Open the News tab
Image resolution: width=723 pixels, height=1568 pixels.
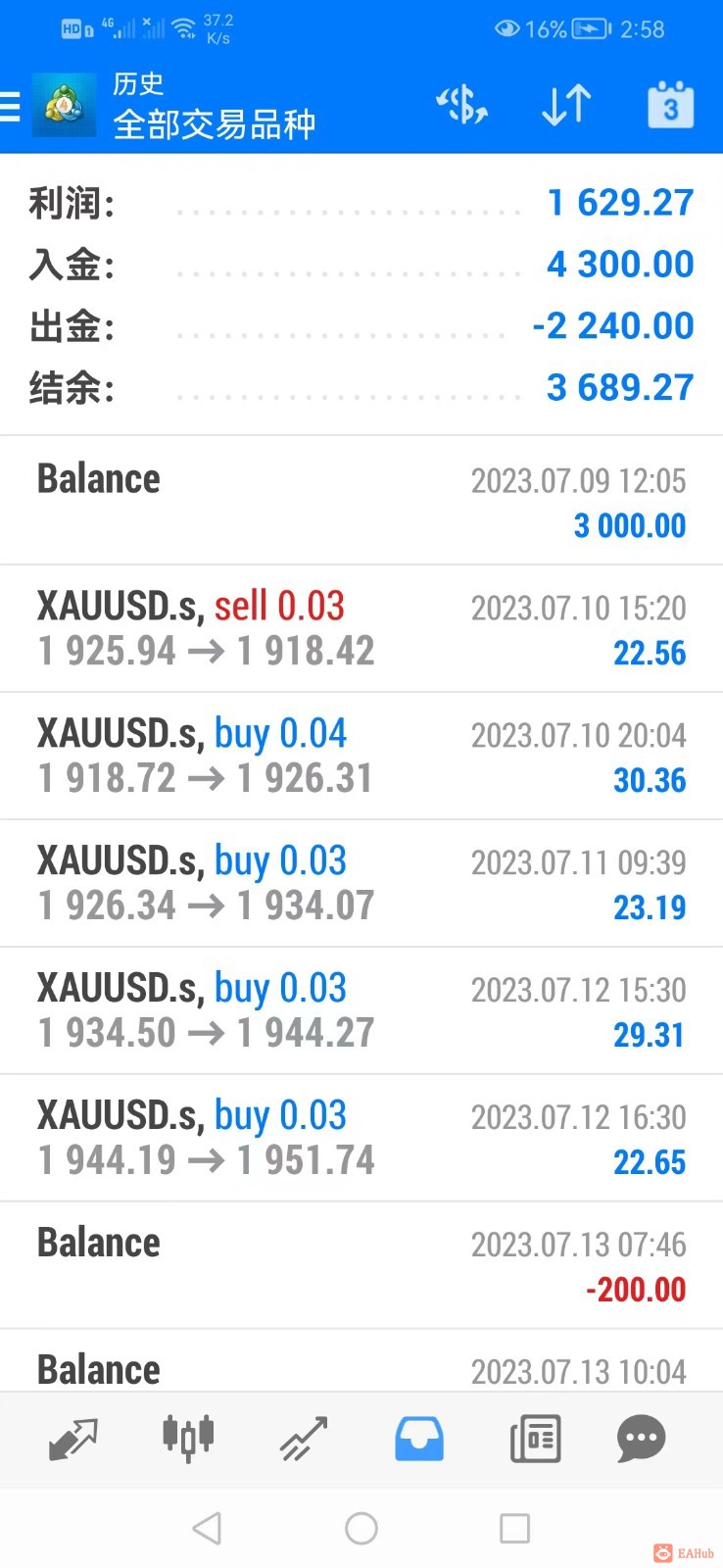[535, 1439]
